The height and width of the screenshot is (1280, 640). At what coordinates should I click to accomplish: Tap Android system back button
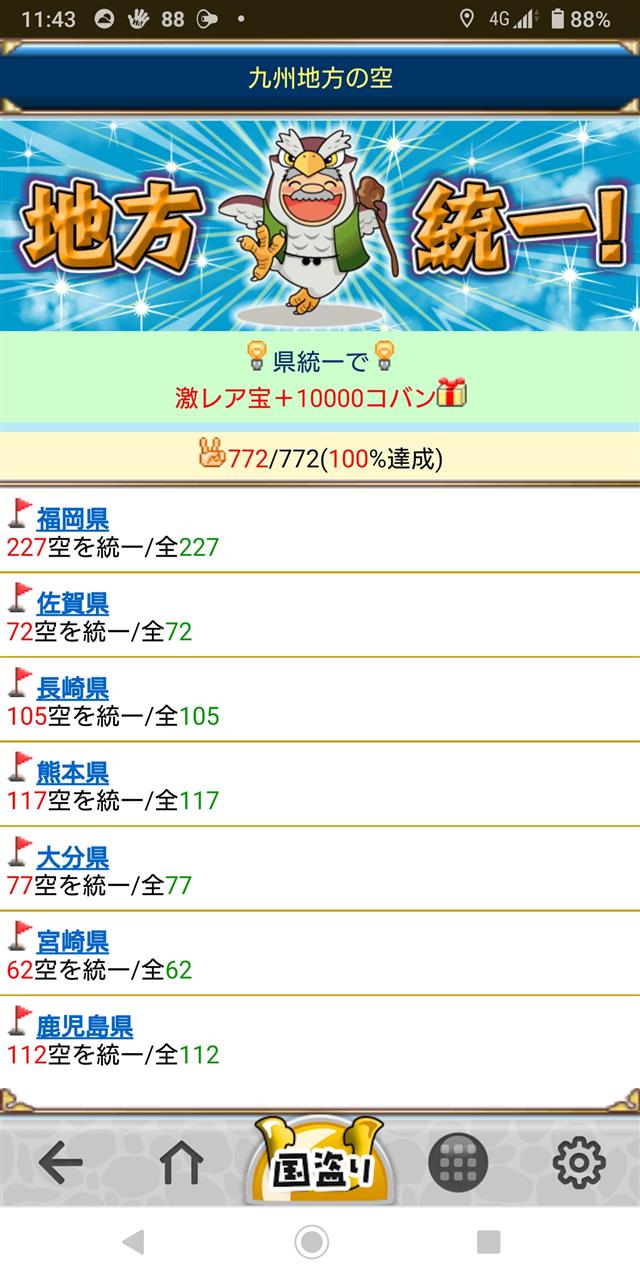tap(133, 1242)
